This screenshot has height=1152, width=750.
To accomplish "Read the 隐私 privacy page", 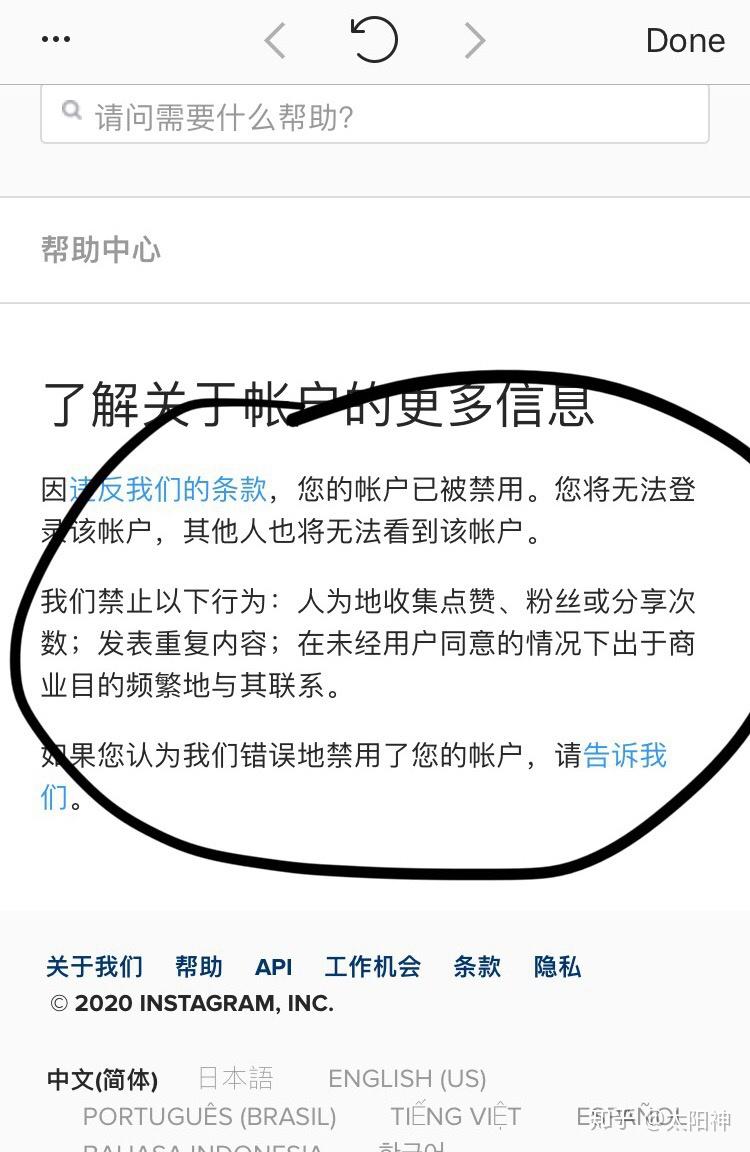I will pyautogui.click(x=557, y=967).
